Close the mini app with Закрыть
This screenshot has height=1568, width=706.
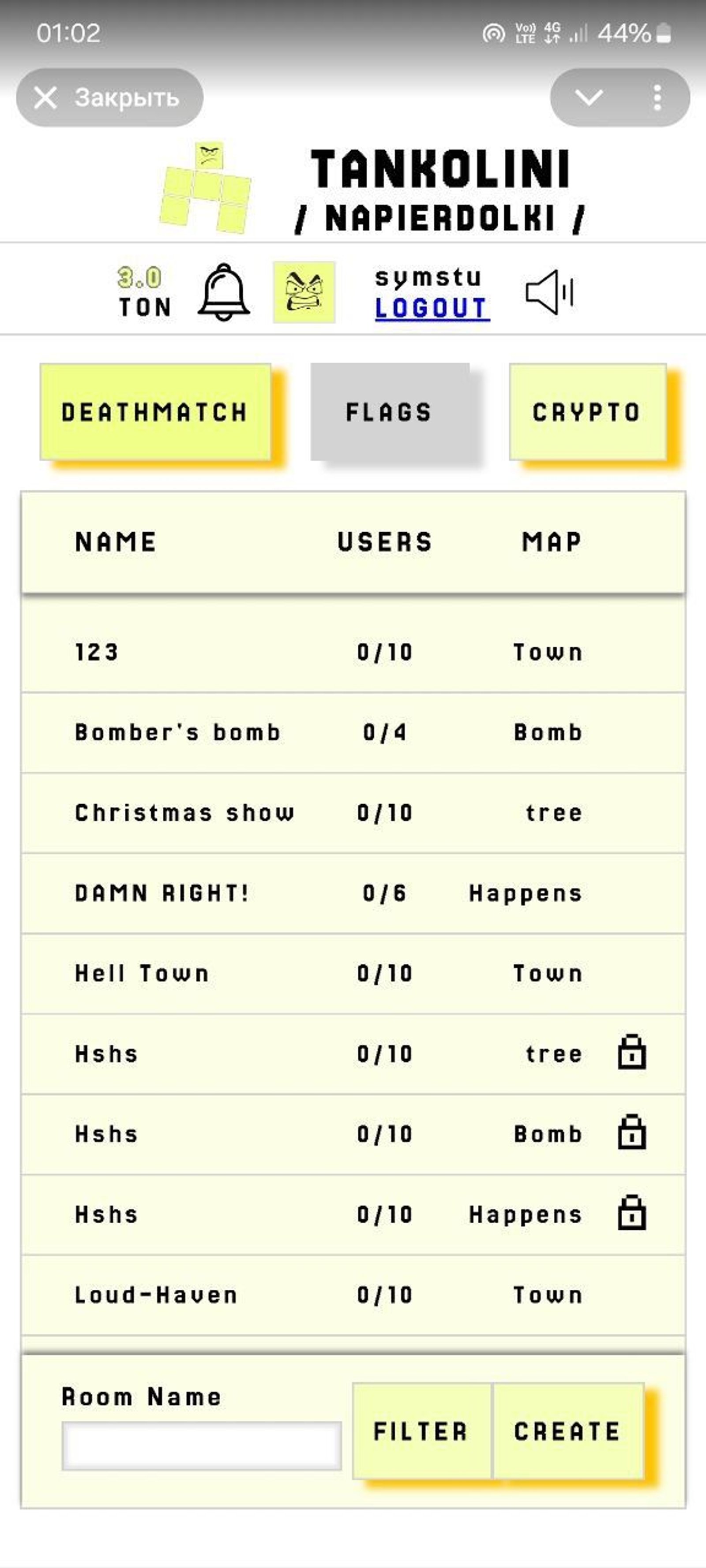tap(109, 97)
